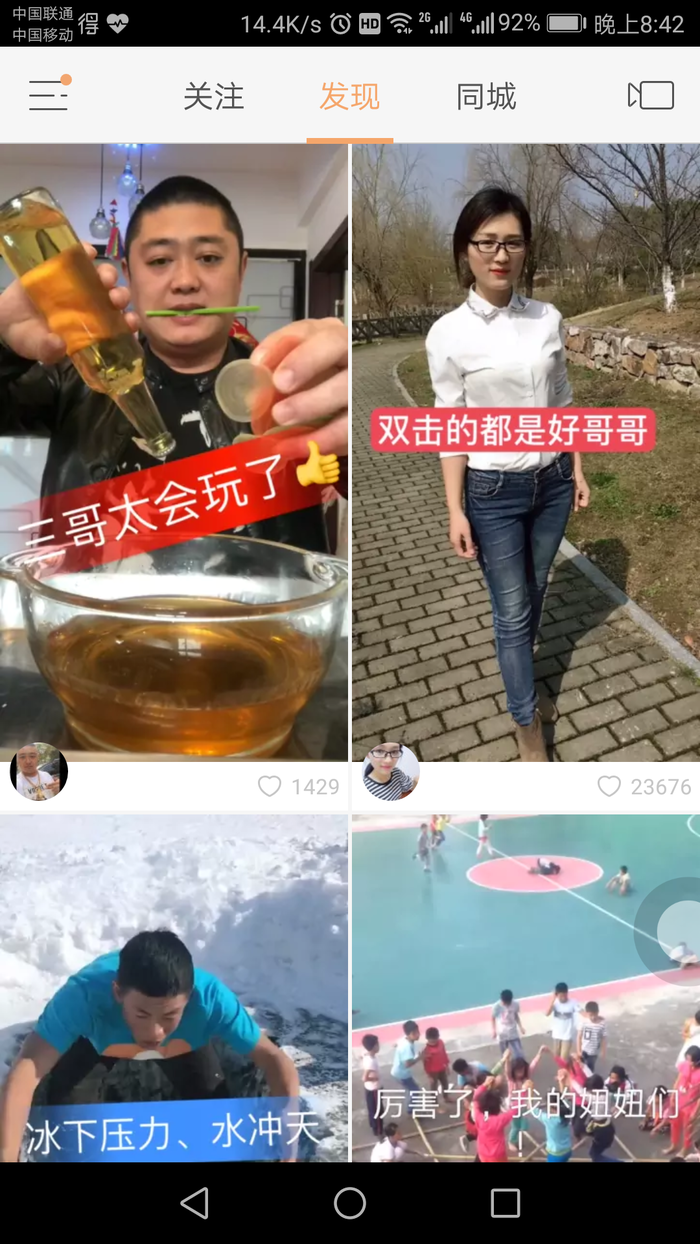Image resolution: width=700 pixels, height=1244 pixels.
Task: Go back with system navigation
Action: 194,1203
